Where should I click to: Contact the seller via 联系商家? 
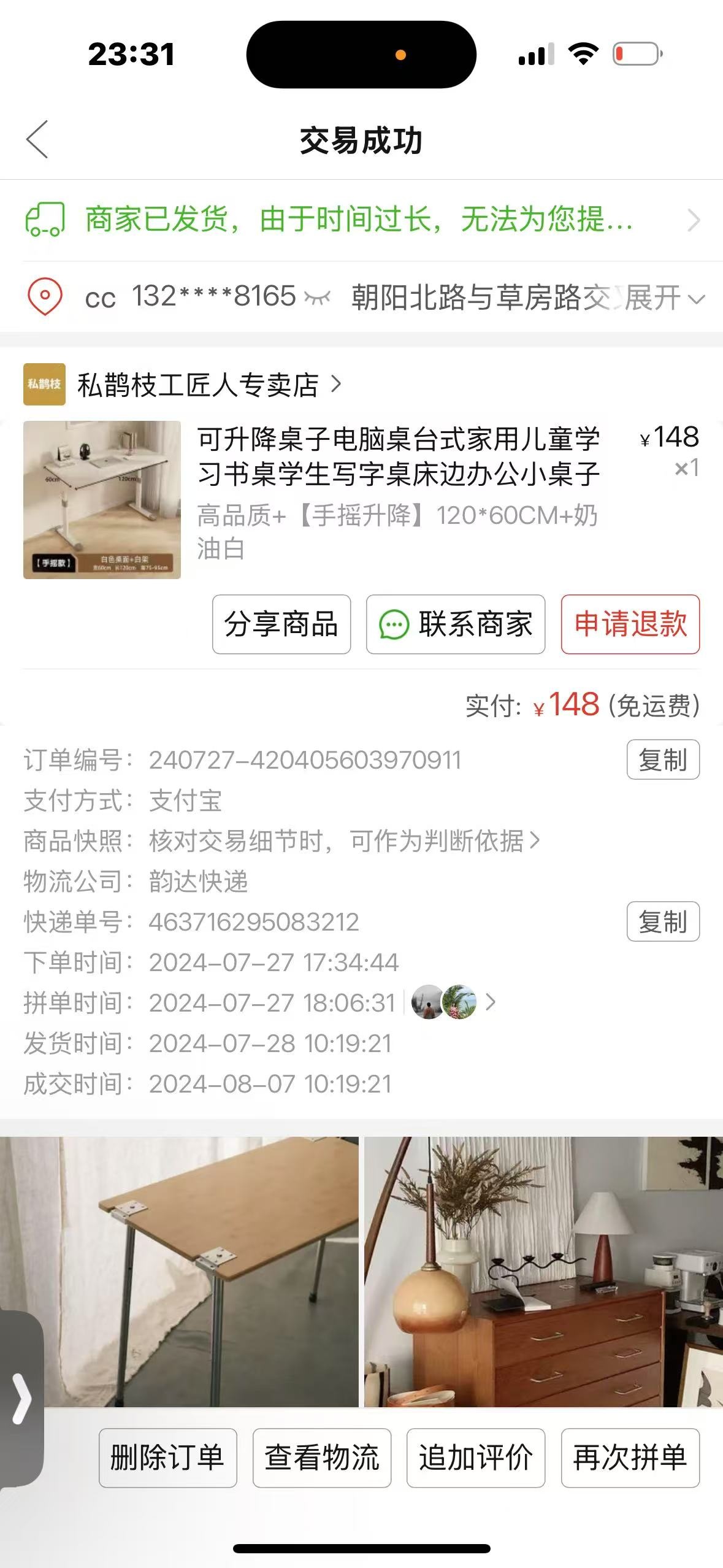click(456, 625)
